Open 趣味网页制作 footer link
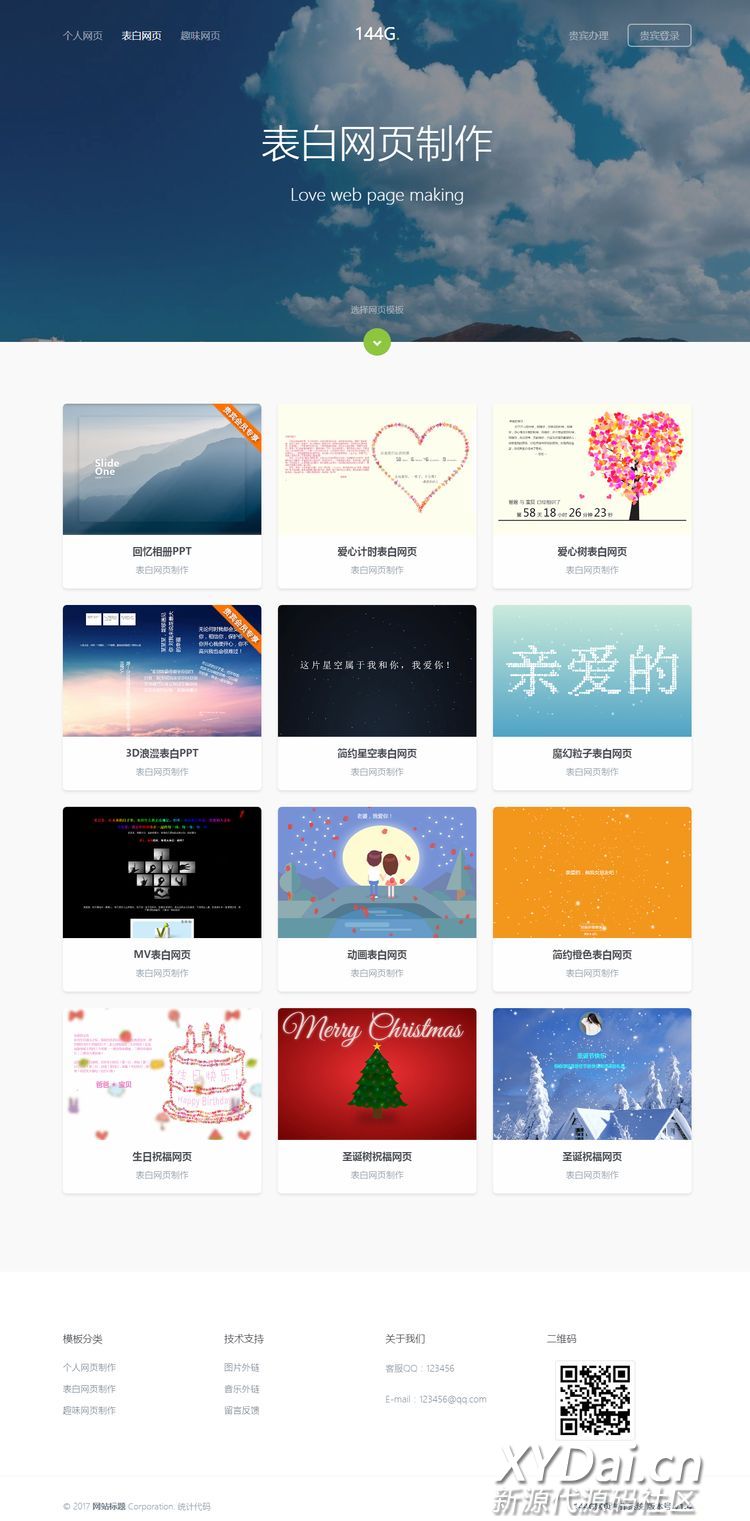 coord(89,1411)
